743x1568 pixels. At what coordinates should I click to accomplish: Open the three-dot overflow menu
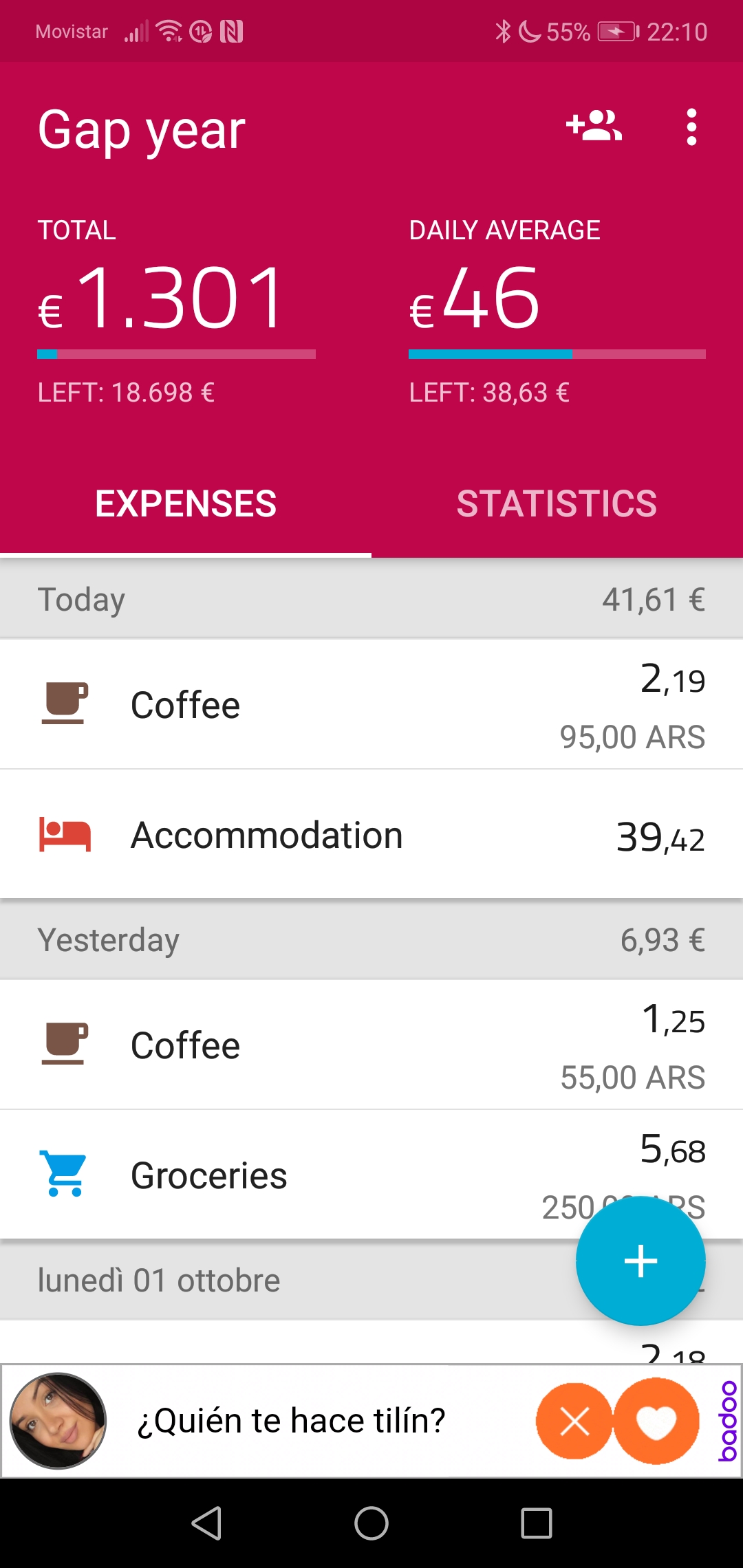pos(691,127)
